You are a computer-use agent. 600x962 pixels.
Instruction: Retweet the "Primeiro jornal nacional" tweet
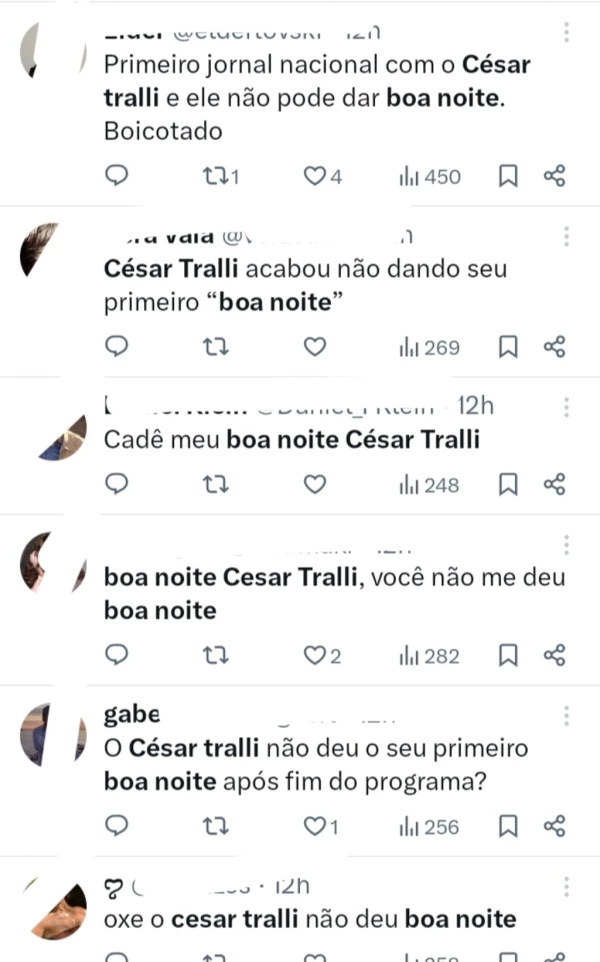click(x=213, y=177)
